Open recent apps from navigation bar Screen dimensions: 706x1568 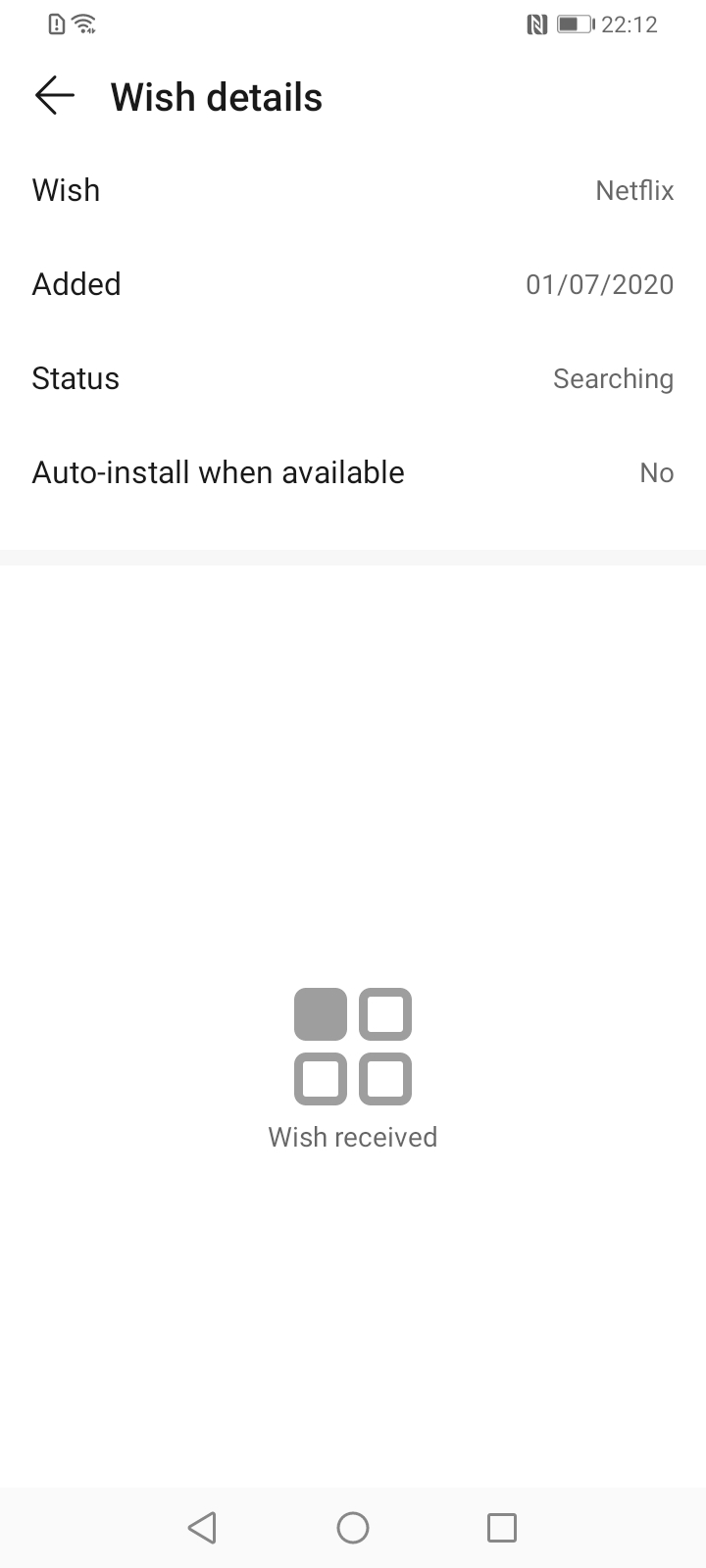pyautogui.click(x=502, y=1527)
